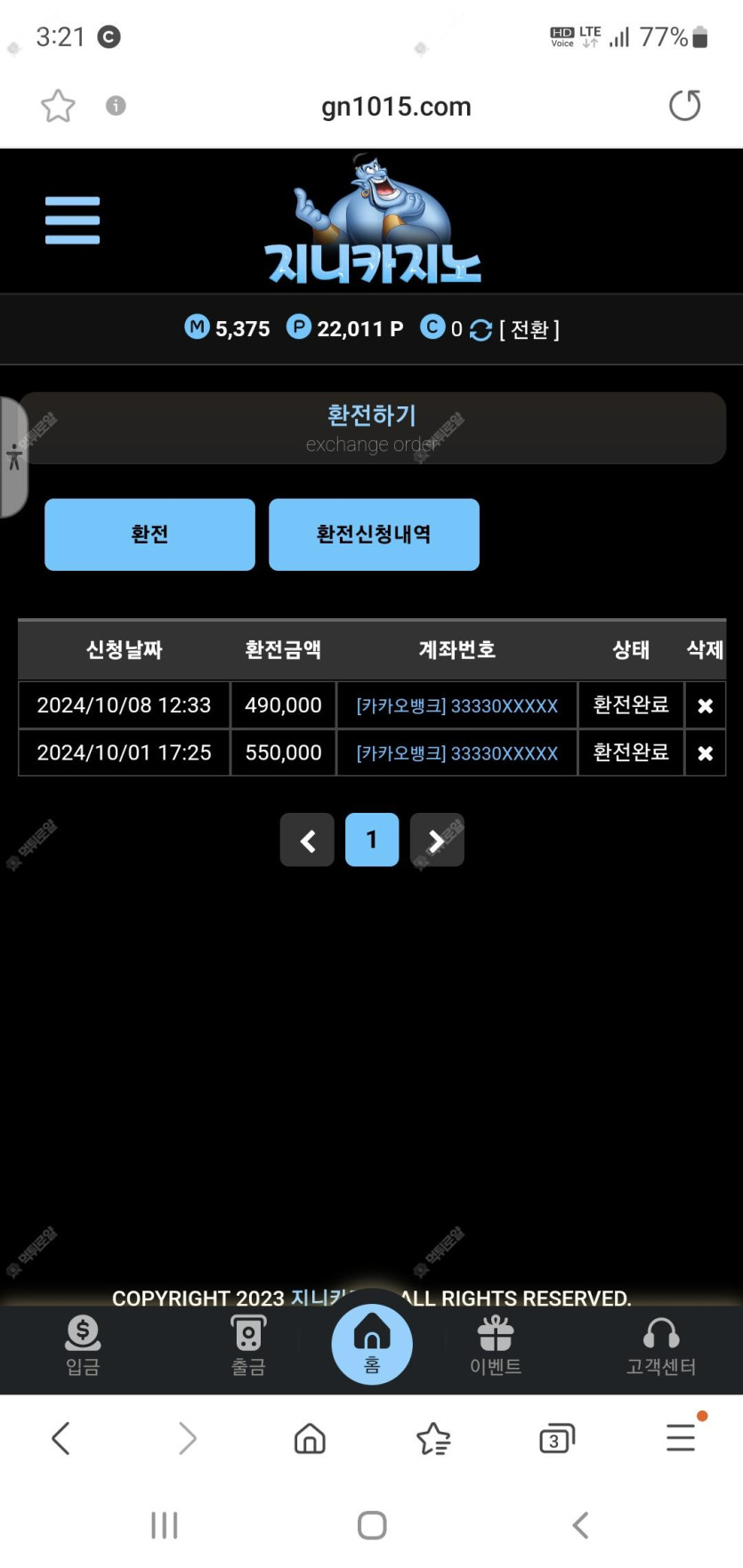Viewport: 743px width, 1568px height.
Task: Select page 1 in pagination
Action: pos(372,840)
